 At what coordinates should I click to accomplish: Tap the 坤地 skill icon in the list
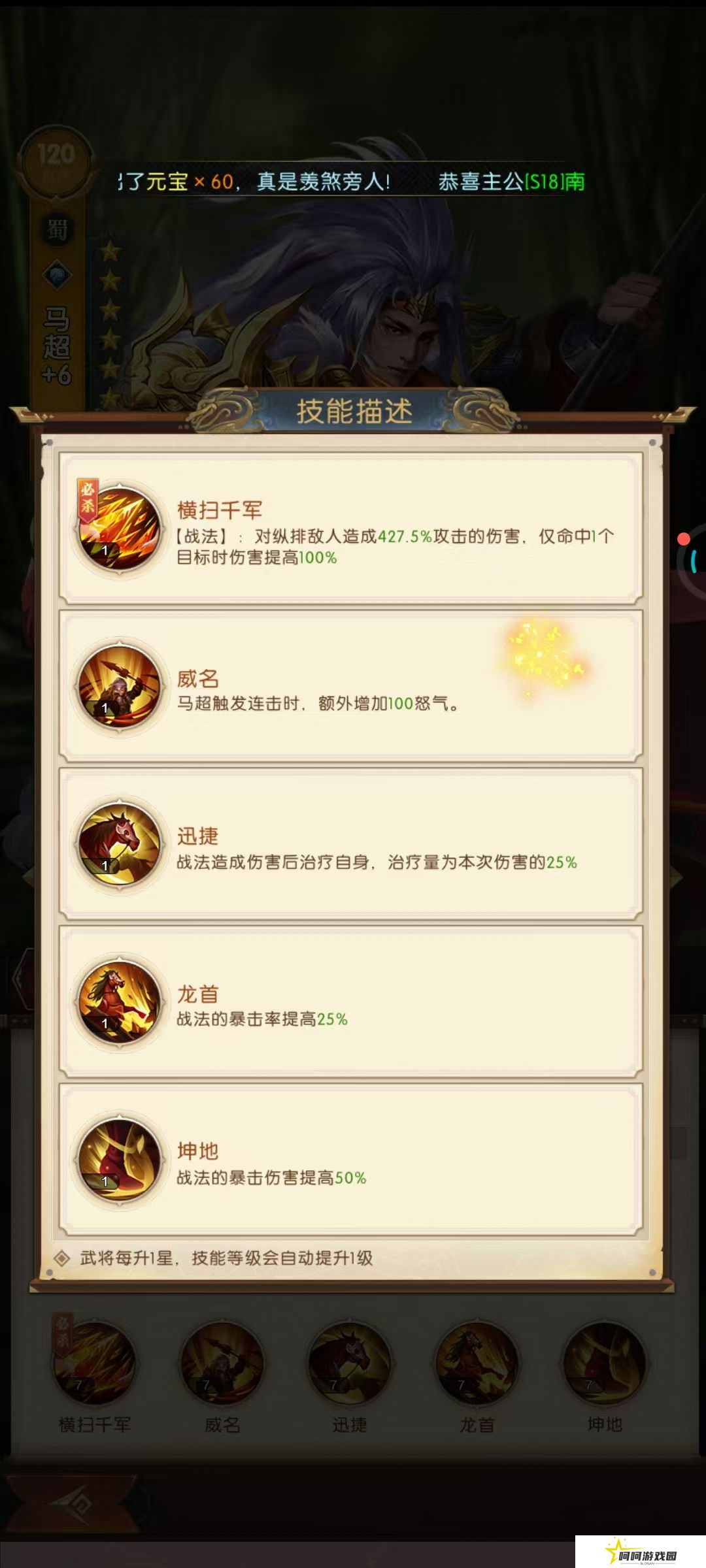click(x=119, y=1160)
